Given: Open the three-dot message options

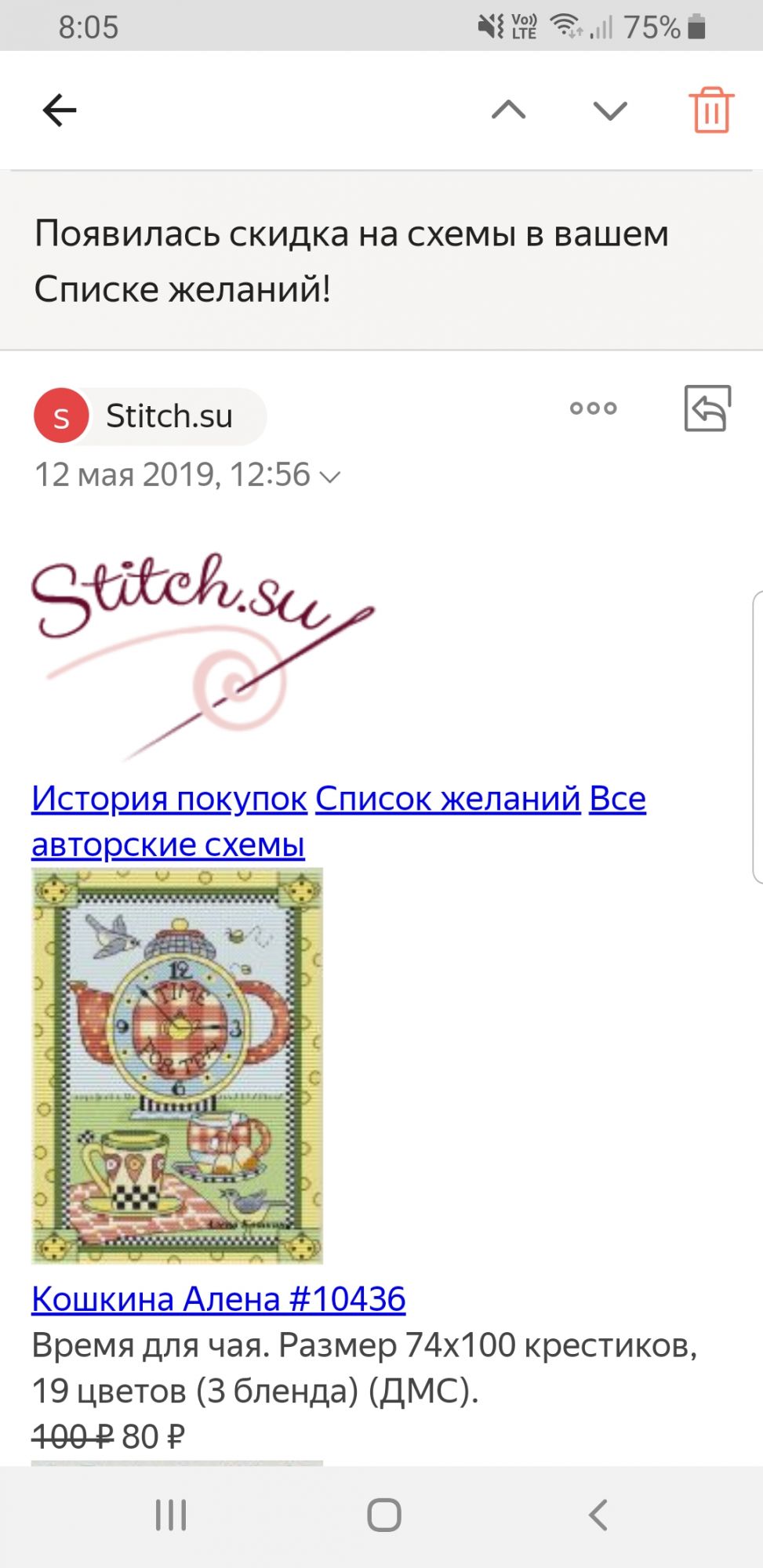Looking at the screenshot, I should click(593, 408).
